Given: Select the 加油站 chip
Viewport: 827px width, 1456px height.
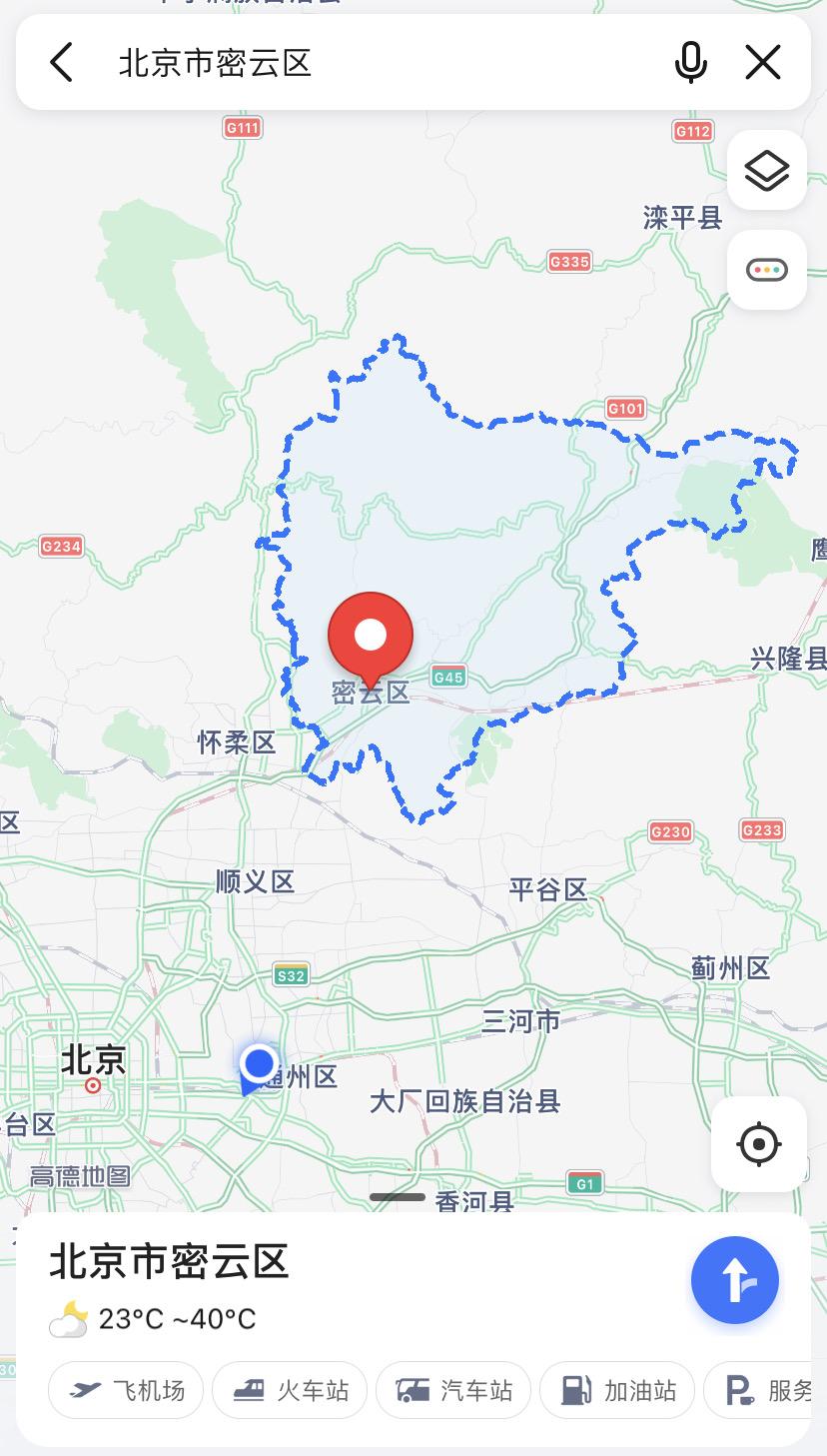Looking at the screenshot, I should pyautogui.click(x=617, y=1390).
